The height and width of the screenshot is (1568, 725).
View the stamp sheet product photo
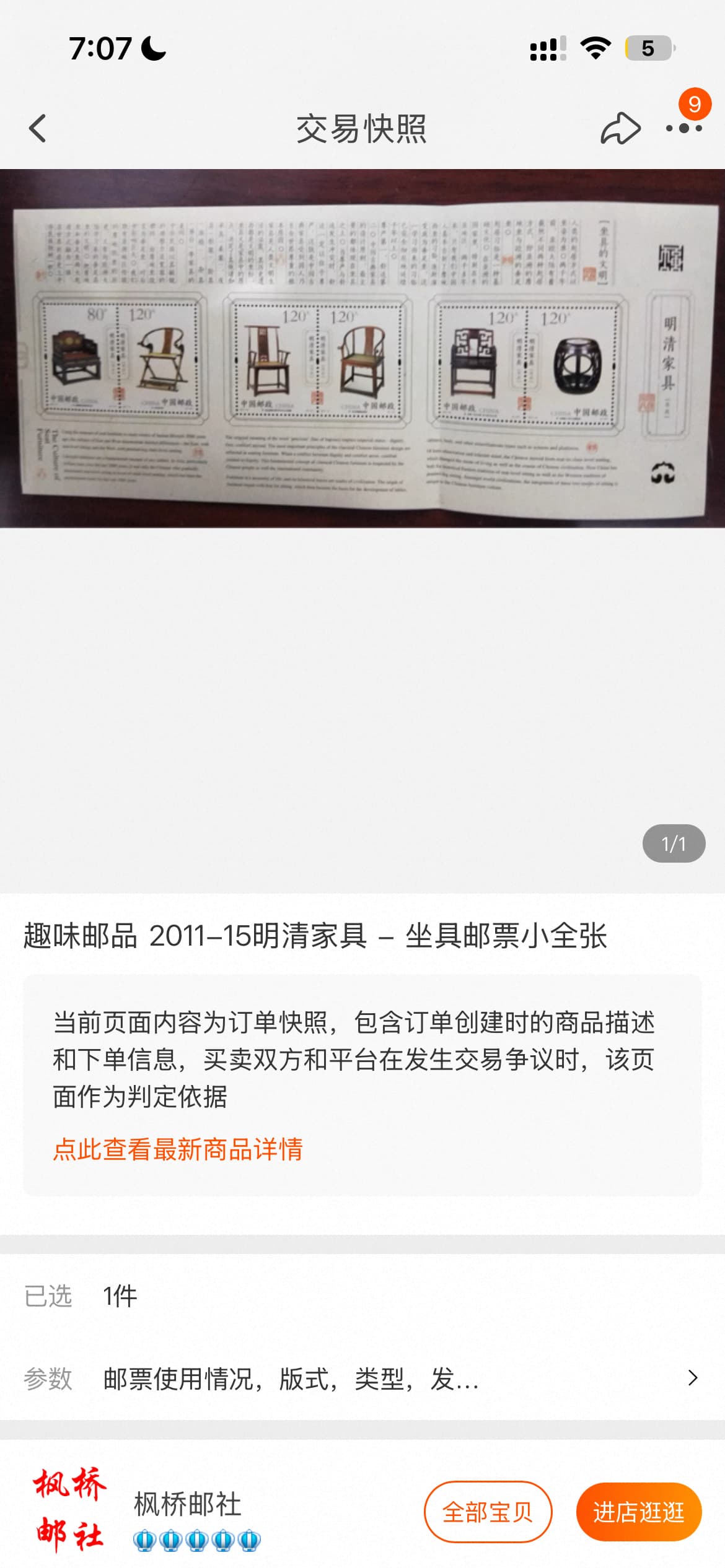coord(362,348)
